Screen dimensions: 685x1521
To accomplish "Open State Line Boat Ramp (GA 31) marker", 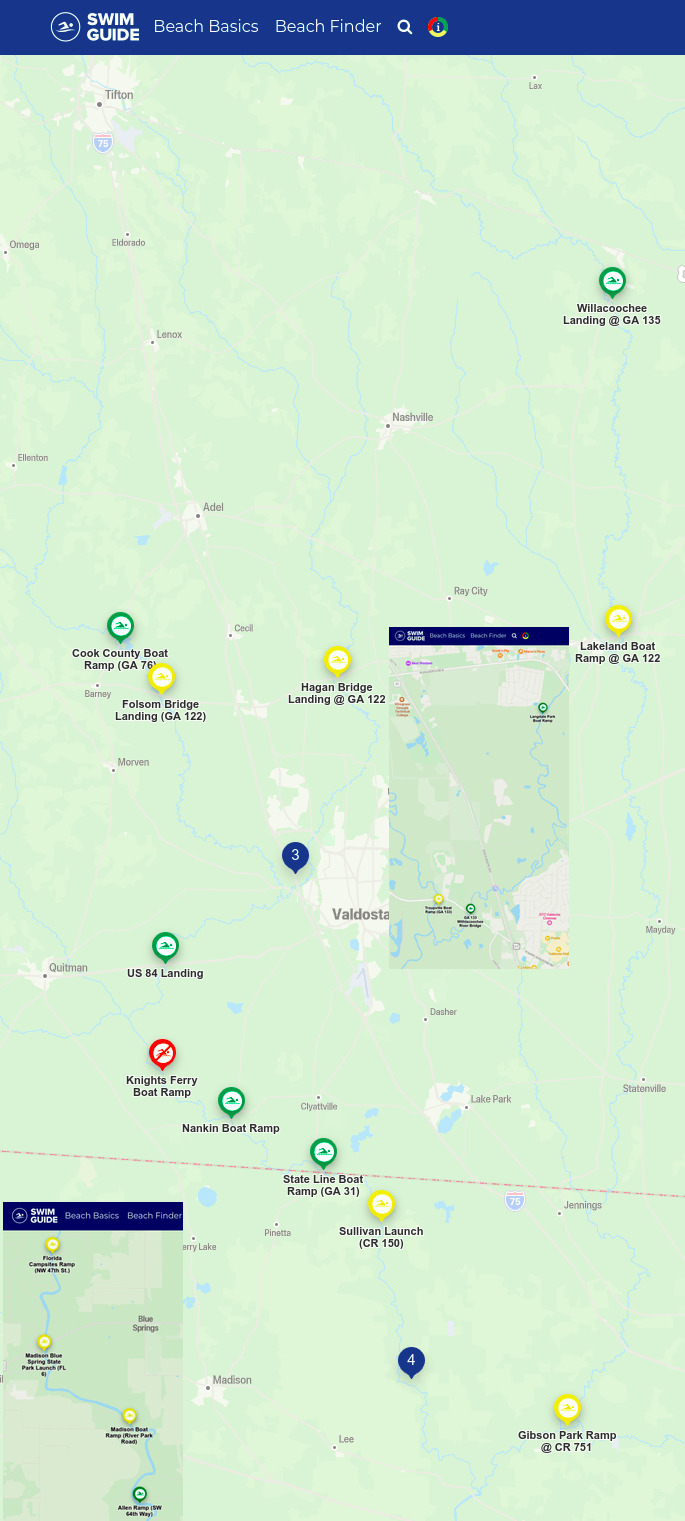I will point(323,1153).
